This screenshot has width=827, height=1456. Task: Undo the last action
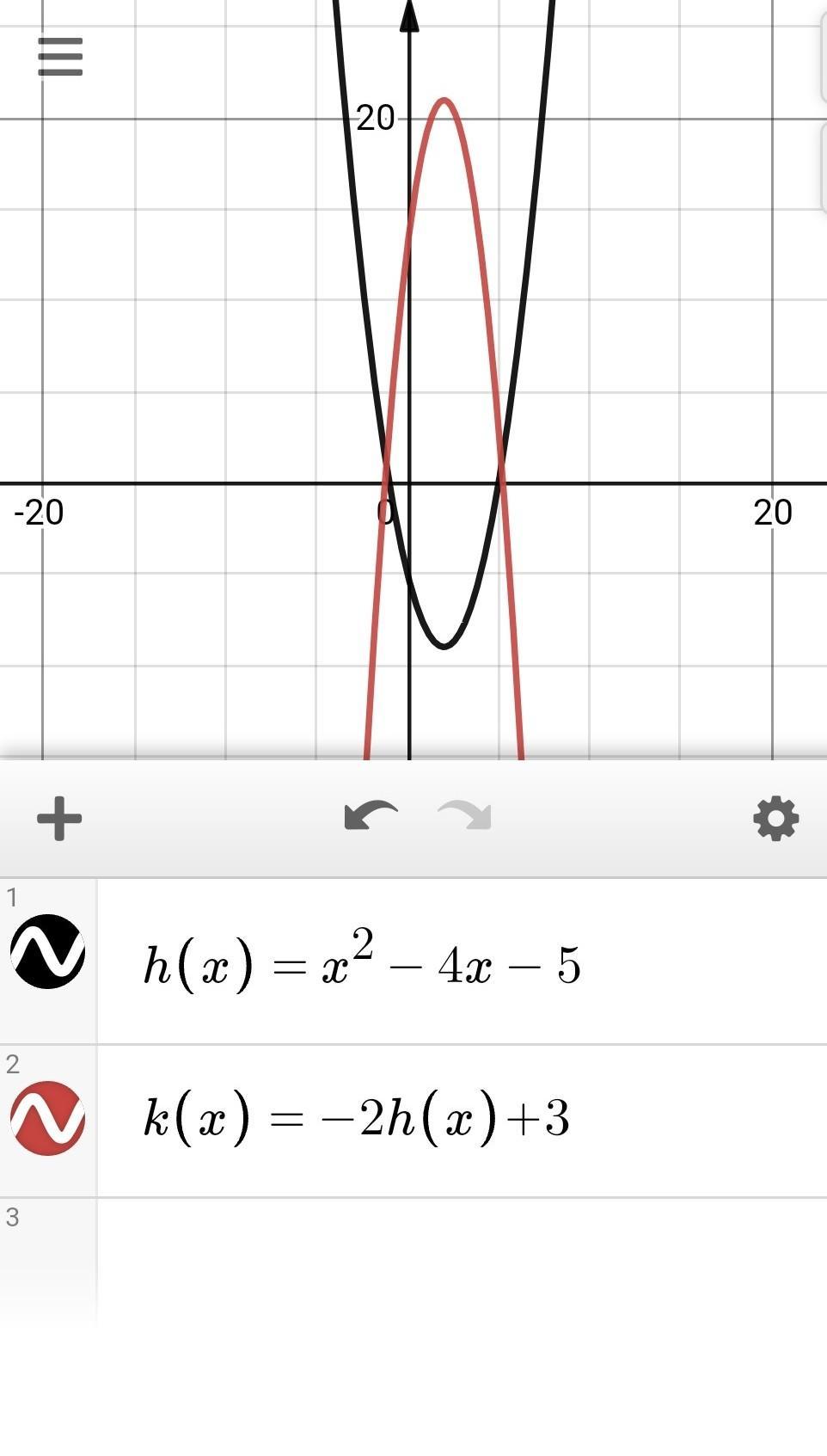(371, 816)
